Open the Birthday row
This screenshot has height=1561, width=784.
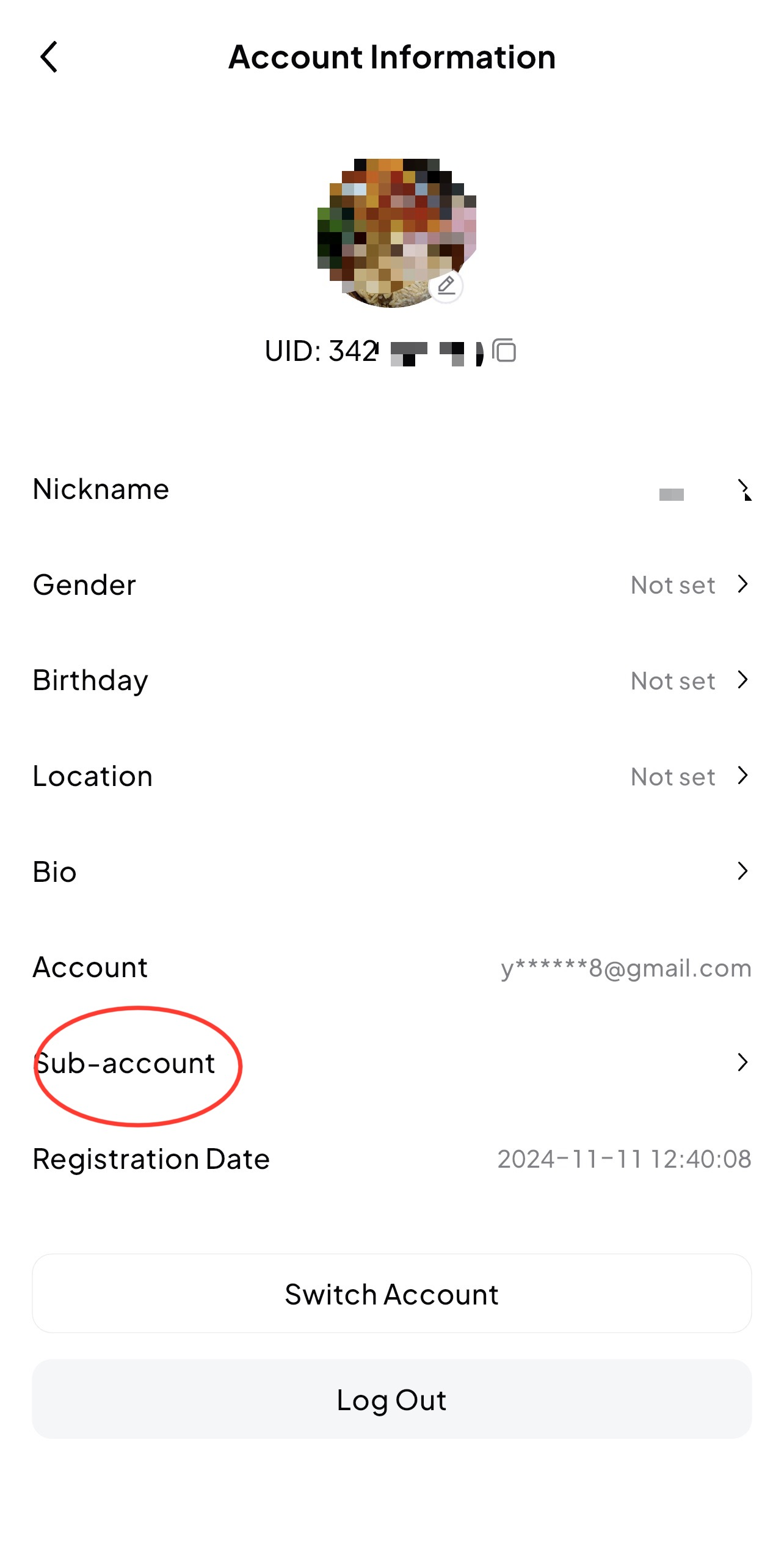pyautogui.click(x=391, y=681)
